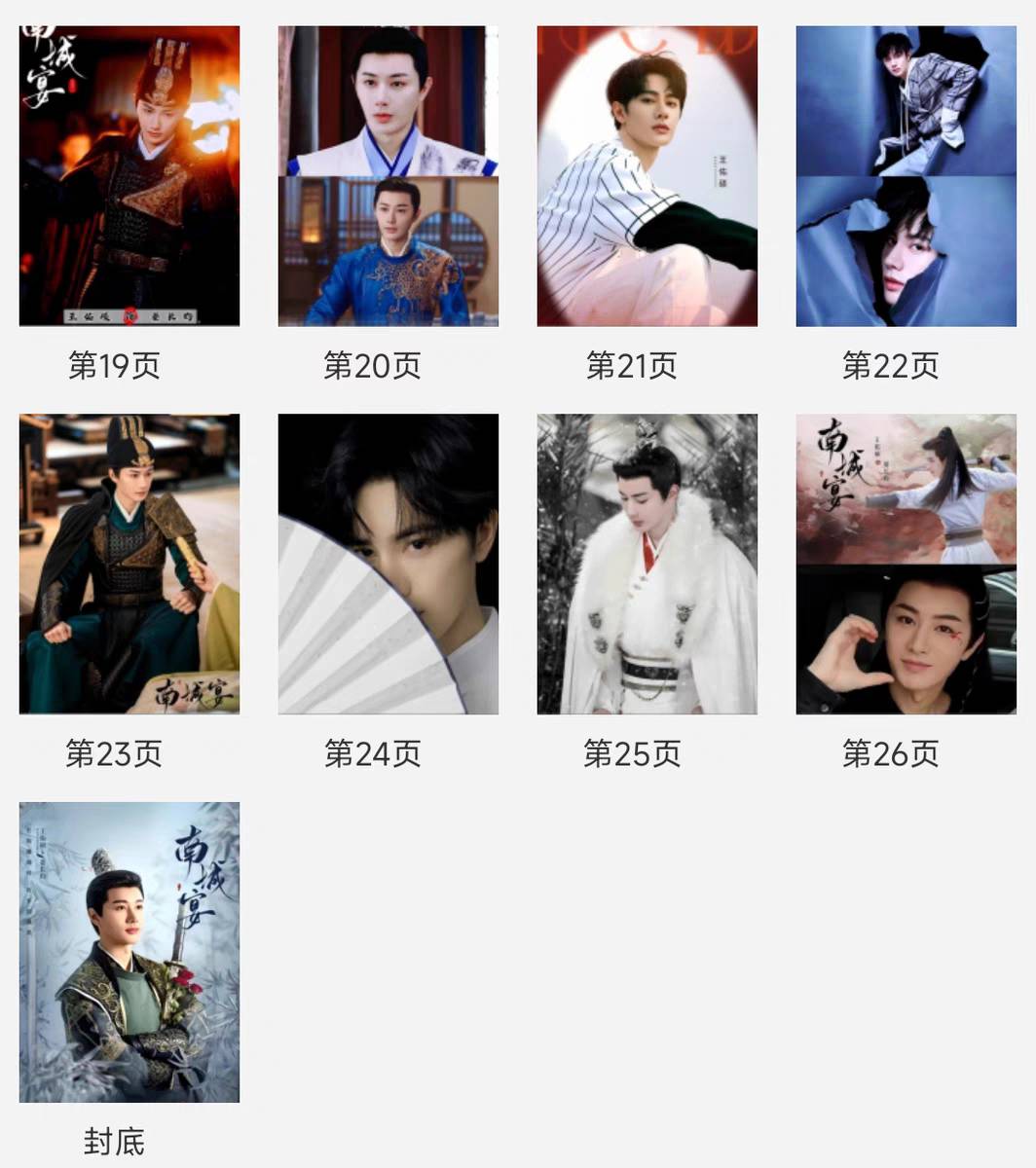Open page 25 (第25页)
This screenshot has height=1168, width=1036.
coord(647,564)
